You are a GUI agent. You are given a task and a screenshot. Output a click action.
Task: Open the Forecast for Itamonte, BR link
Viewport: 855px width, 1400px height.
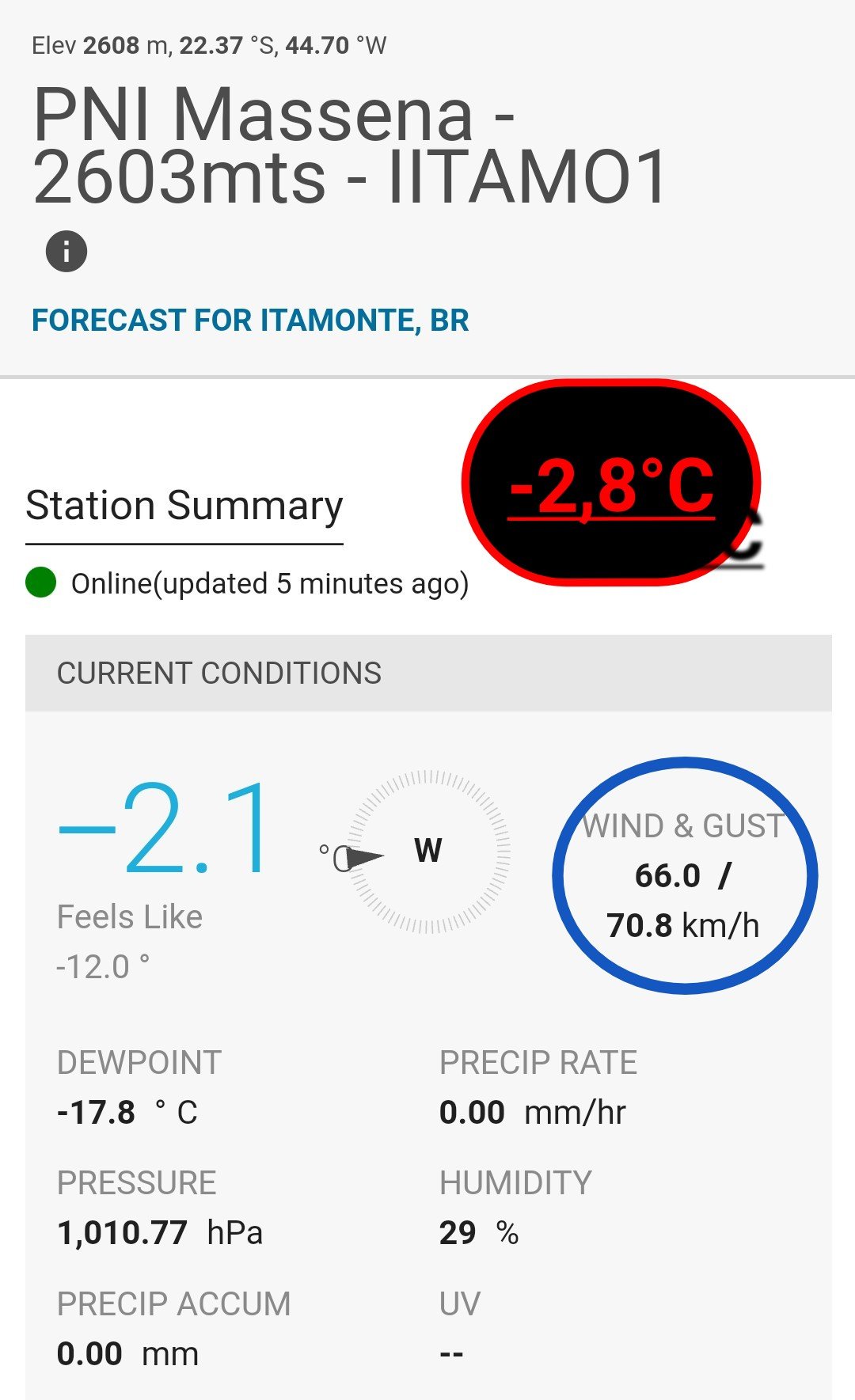(250, 321)
